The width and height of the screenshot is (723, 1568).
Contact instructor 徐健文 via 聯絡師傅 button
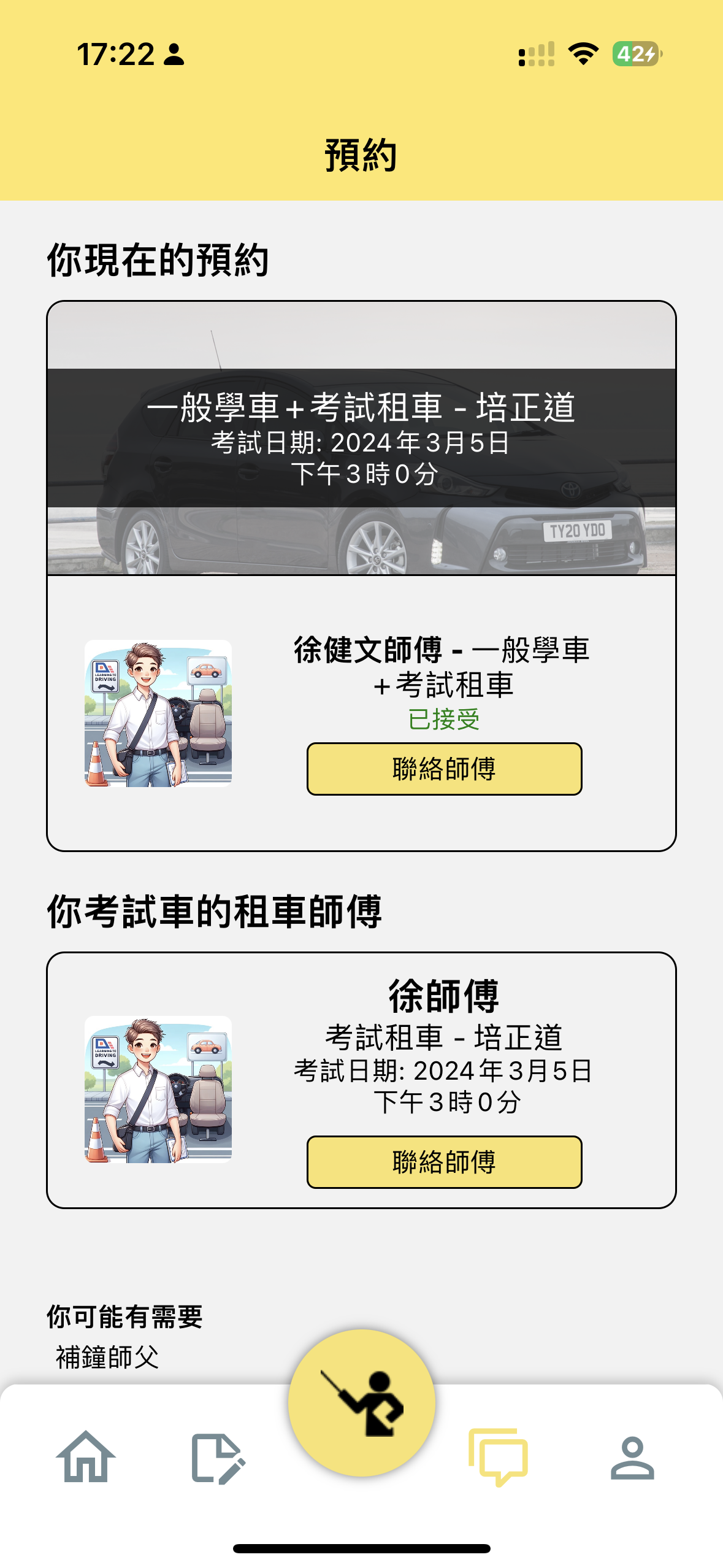point(444,769)
